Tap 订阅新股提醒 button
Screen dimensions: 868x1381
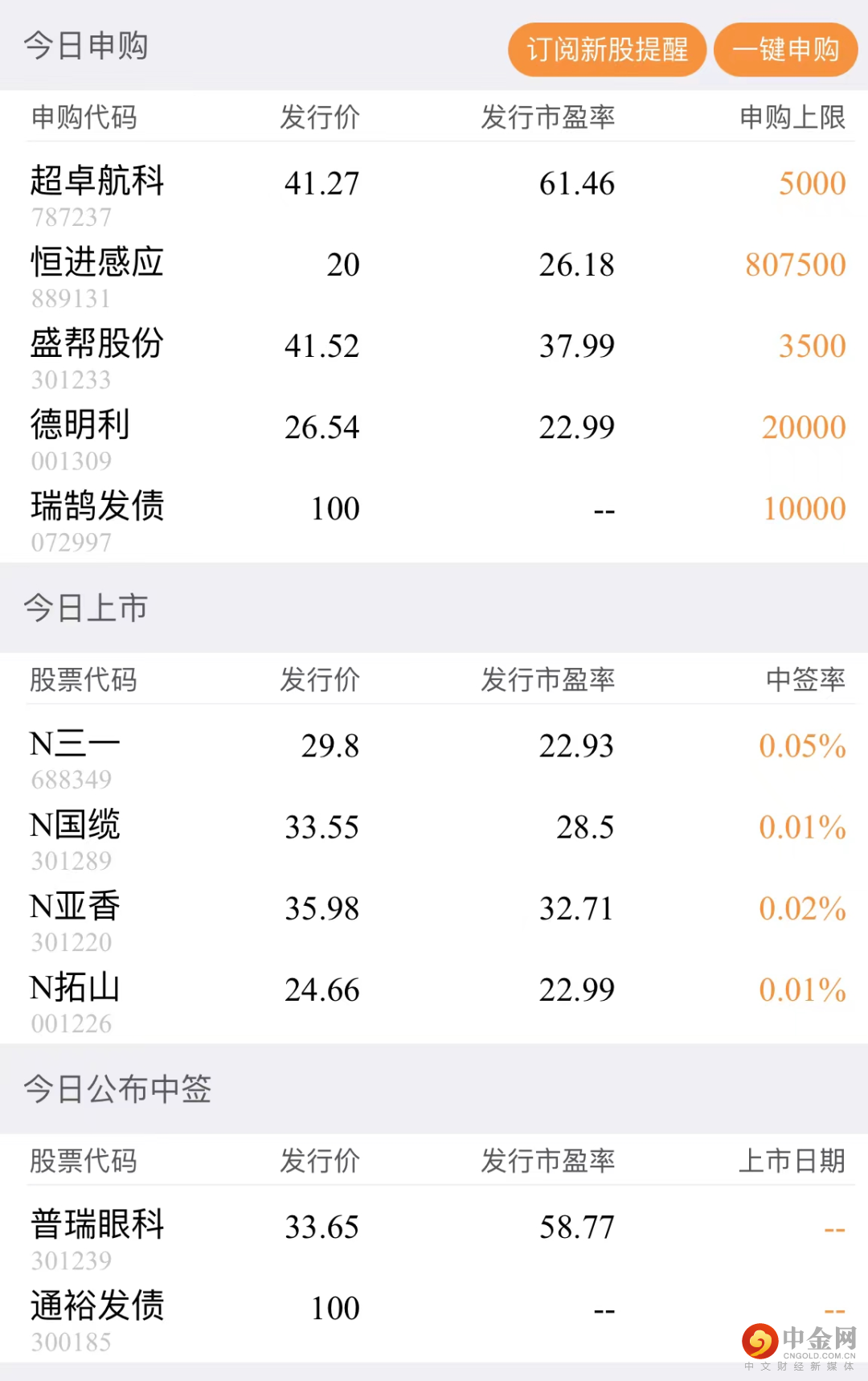[x=607, y=50]
